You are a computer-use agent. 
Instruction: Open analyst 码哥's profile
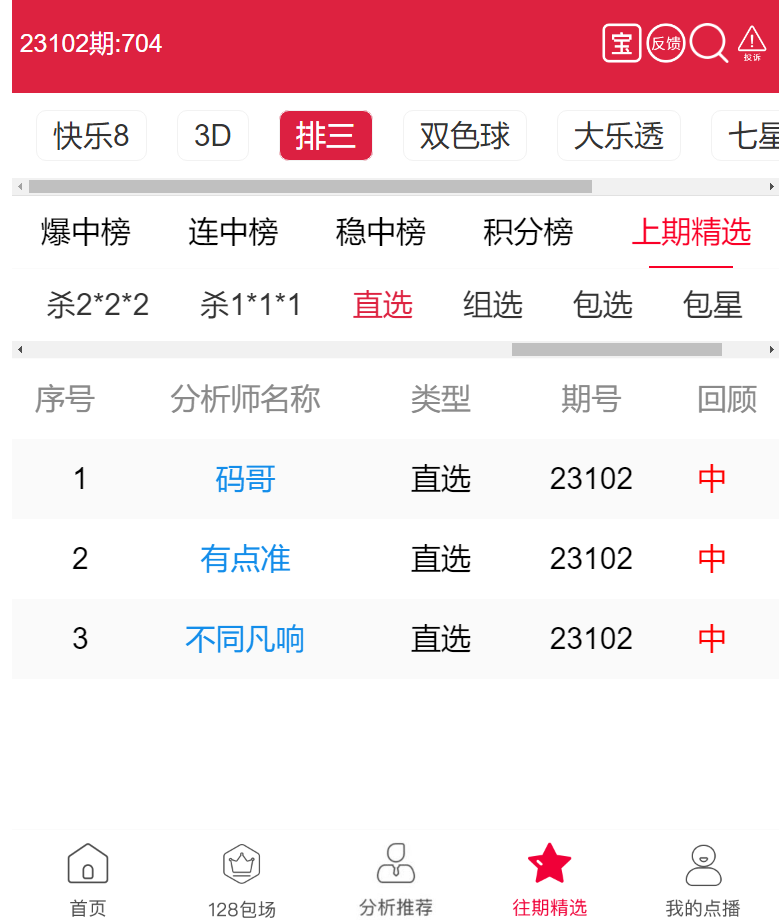click(245, 479)
